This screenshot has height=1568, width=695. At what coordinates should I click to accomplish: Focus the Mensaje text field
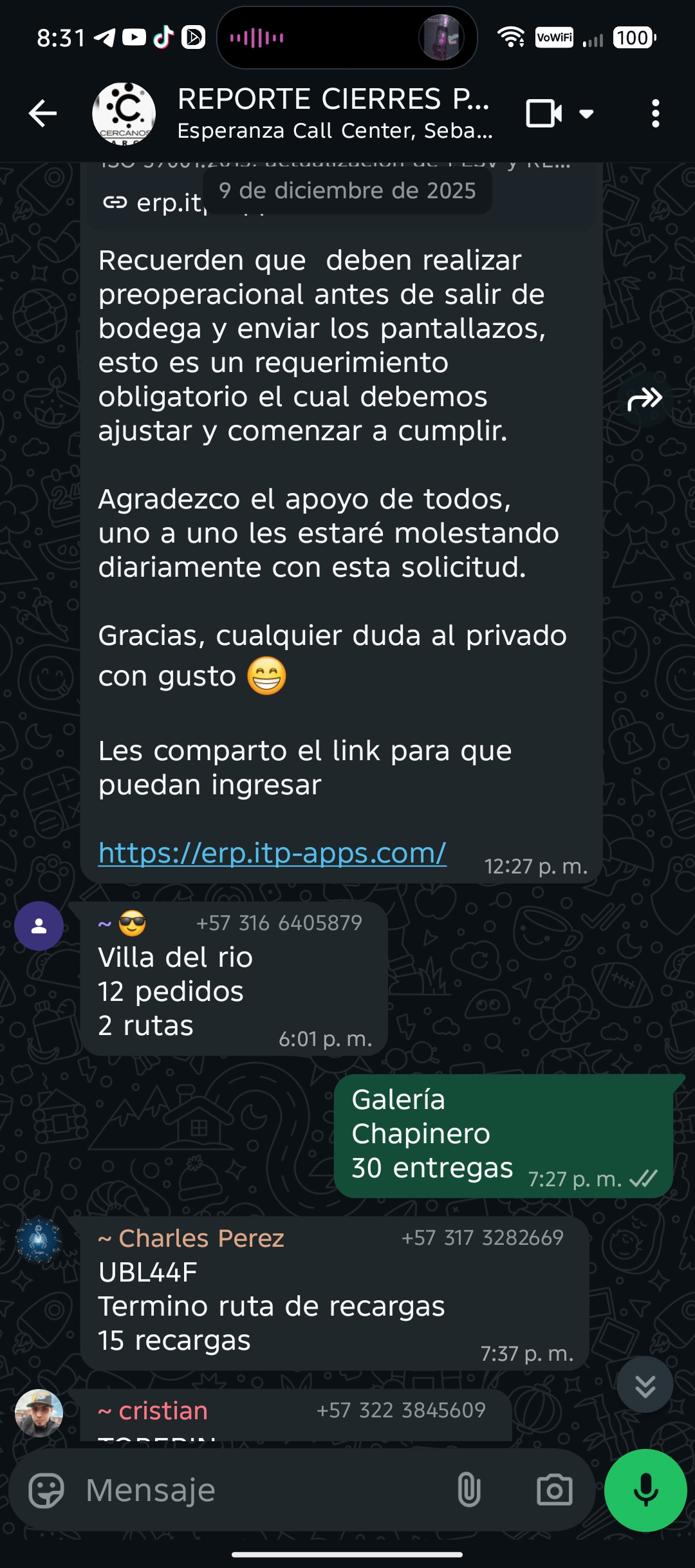257,1490
